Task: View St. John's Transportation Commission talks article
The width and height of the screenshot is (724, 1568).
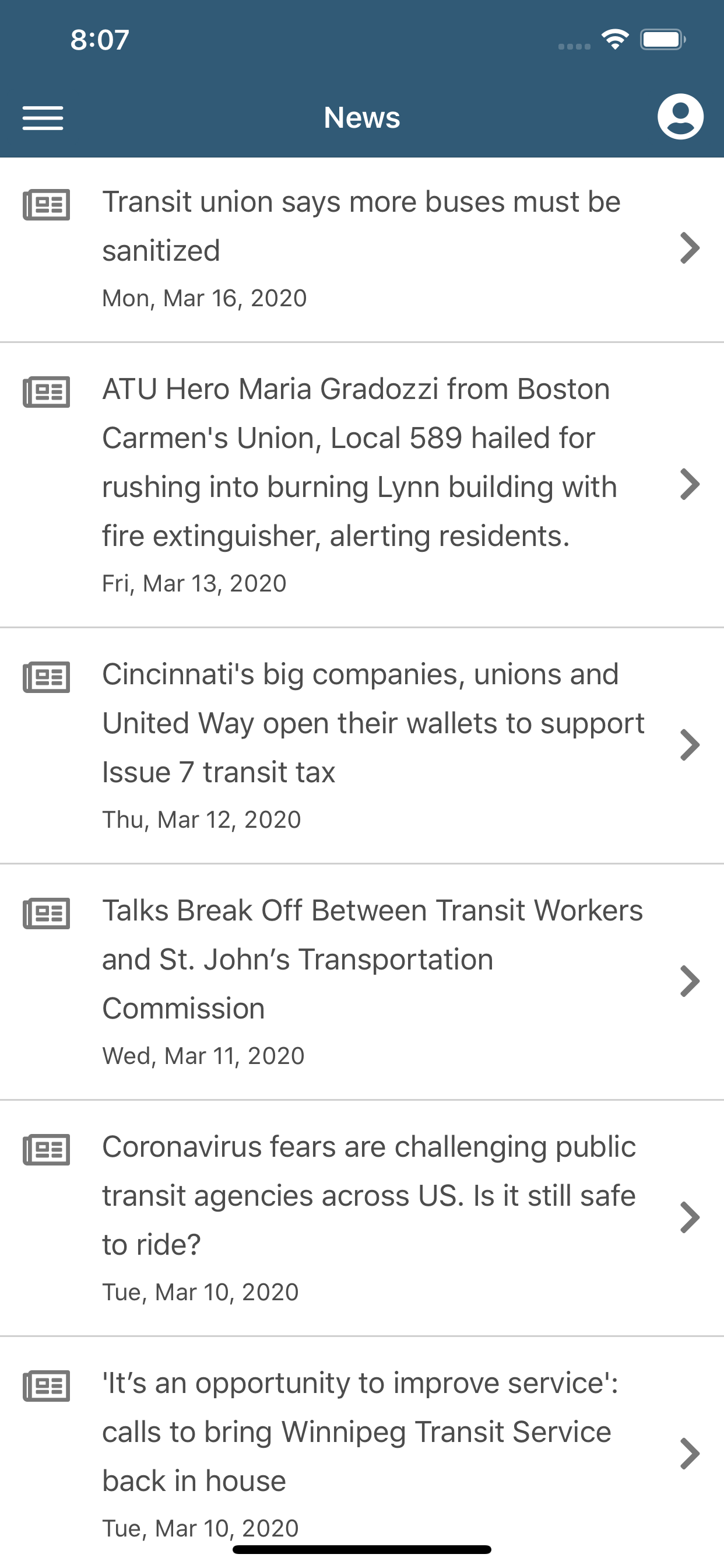Action: pyautogui.click(x=362, y=982)
